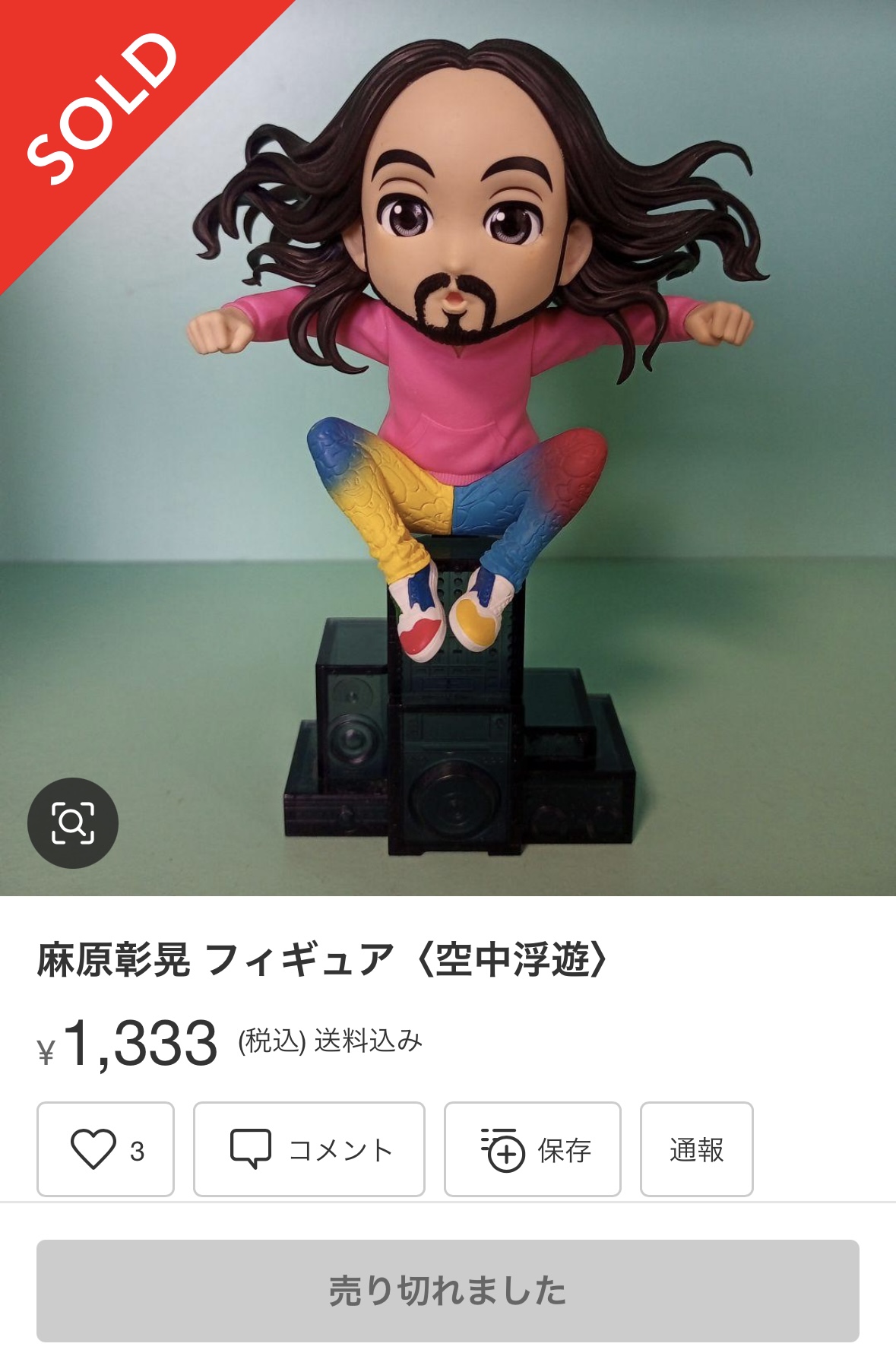This screenshot has width=896, height=1372.
Task: Save the listing with 保存
Action: [x=532, y=1149]
